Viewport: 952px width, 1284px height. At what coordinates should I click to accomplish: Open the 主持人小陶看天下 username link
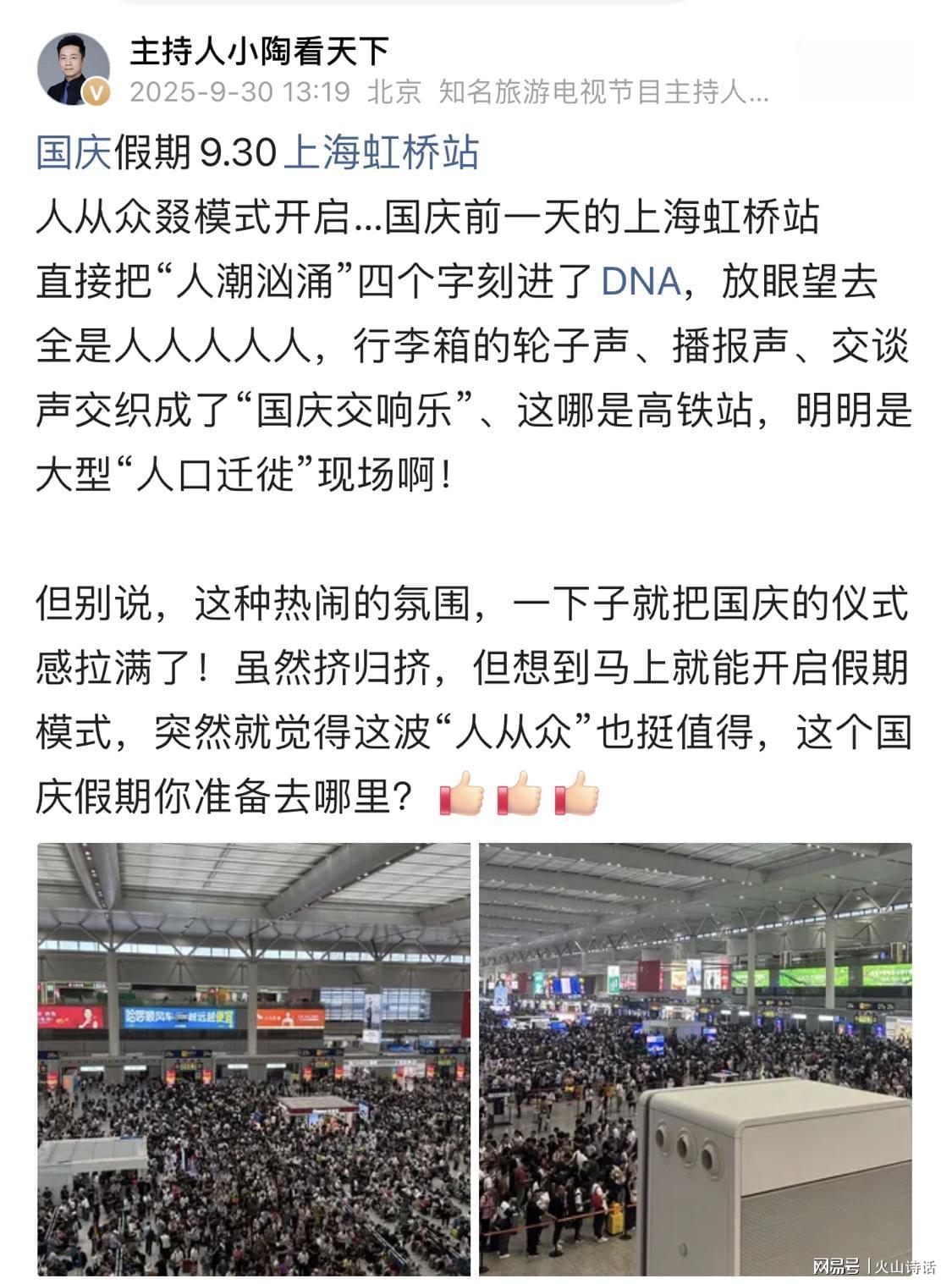tap(259, 52)
